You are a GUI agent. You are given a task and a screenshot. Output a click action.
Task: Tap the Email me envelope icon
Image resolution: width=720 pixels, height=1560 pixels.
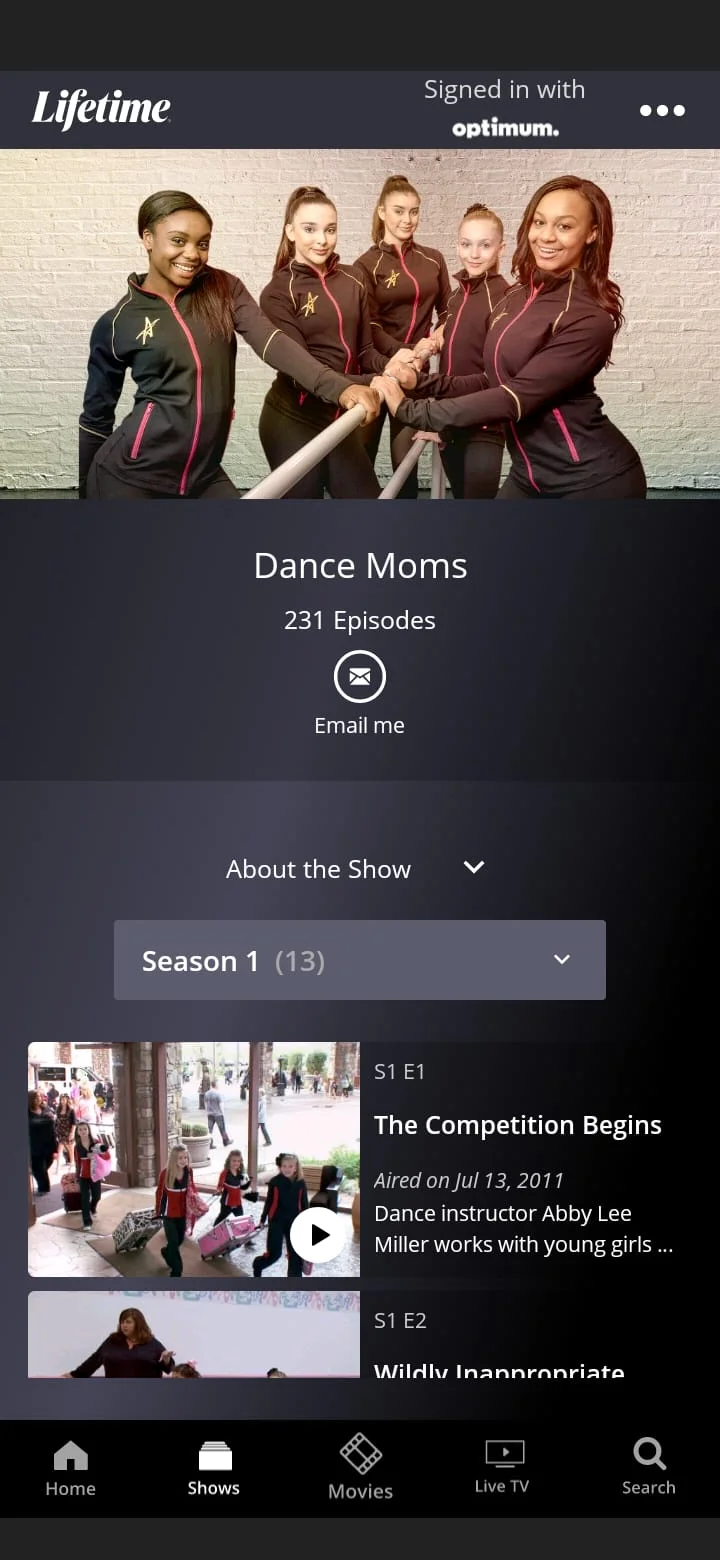(360, 677)
